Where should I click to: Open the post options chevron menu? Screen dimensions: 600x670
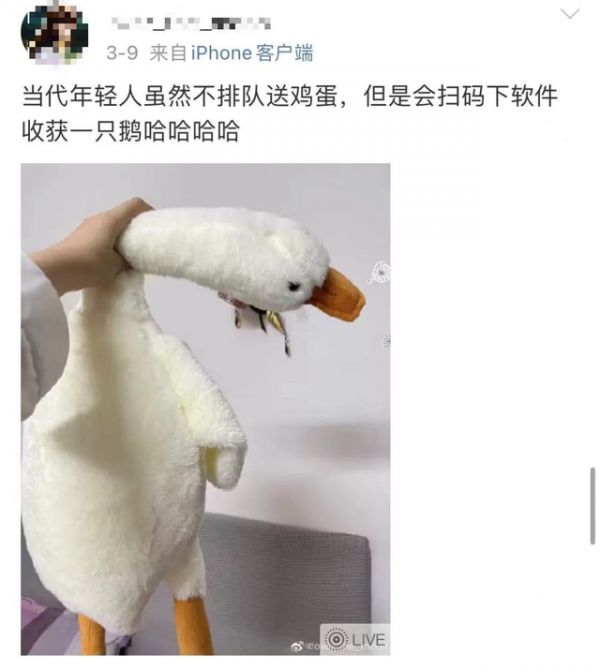coord(570,14)
